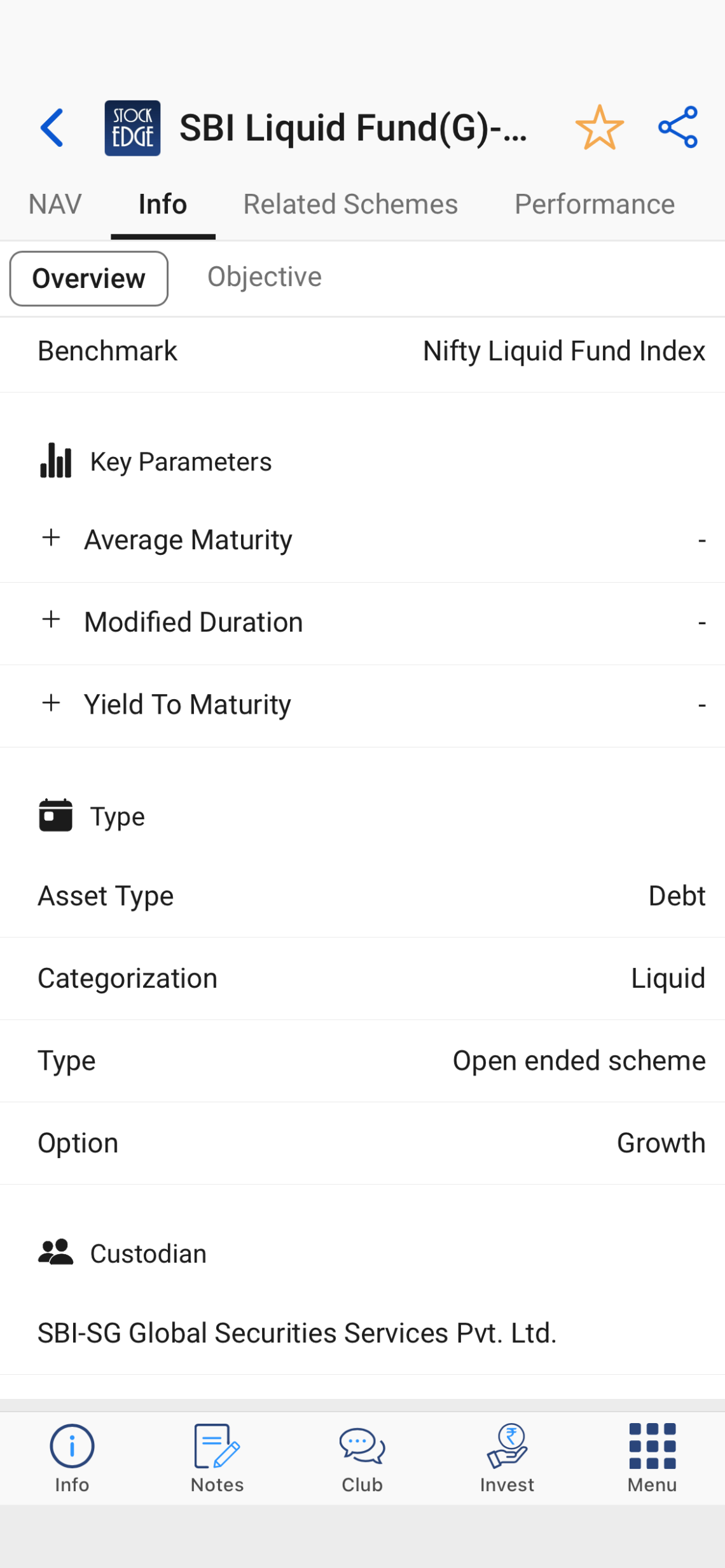This screenshot has width=725, height=1568.
Task: Switch to the Objective view
Action: (x=264, y=276)
